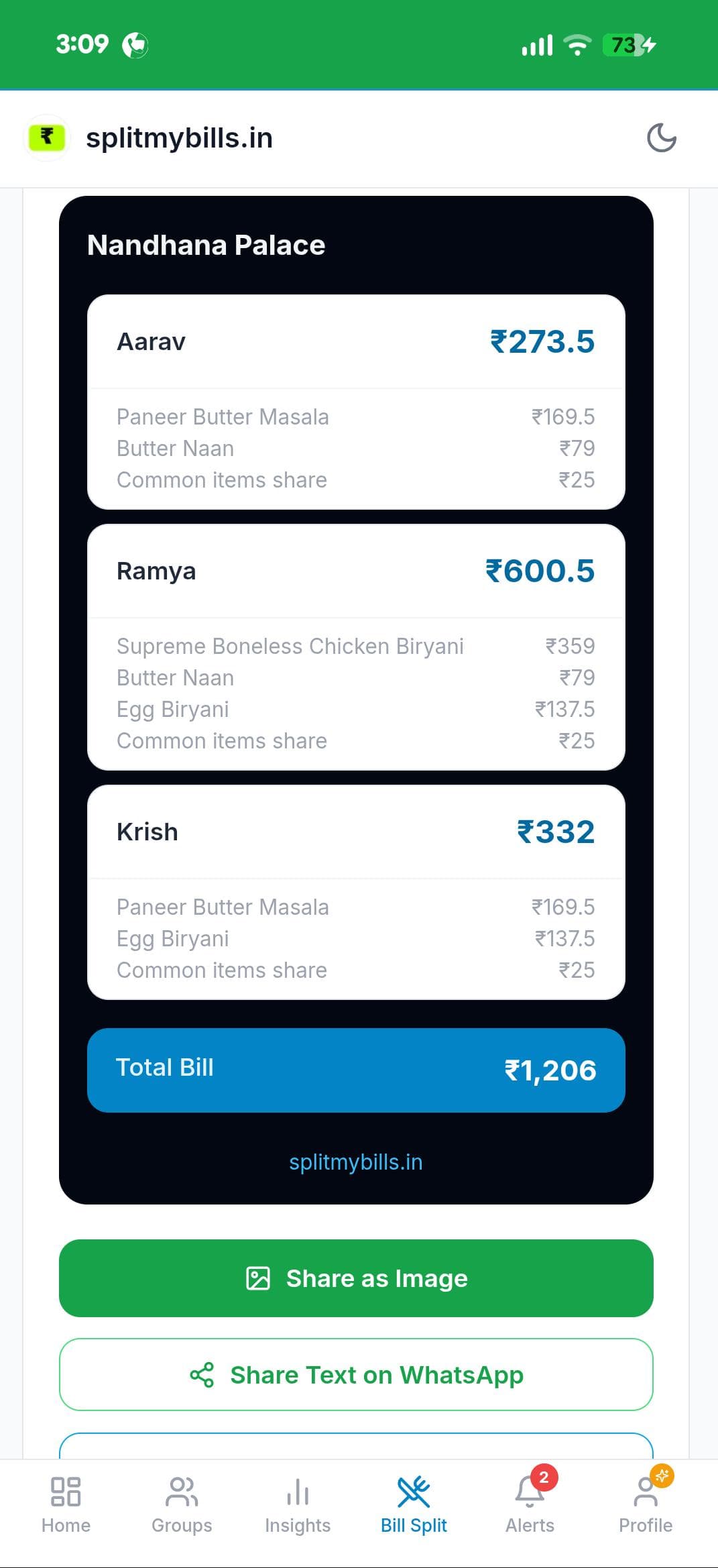Switch to the Alerts tab
This screenshot has height=1568, width=718.
(x=529, y=1509)
